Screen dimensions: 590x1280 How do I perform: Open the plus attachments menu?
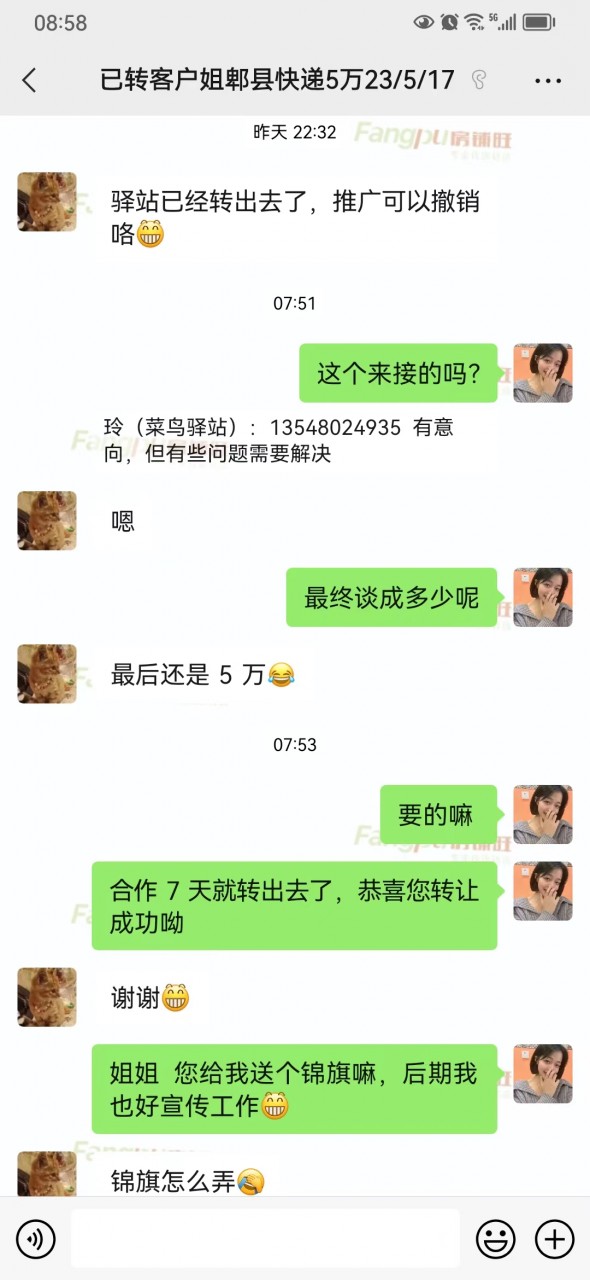coord(555,1240)
